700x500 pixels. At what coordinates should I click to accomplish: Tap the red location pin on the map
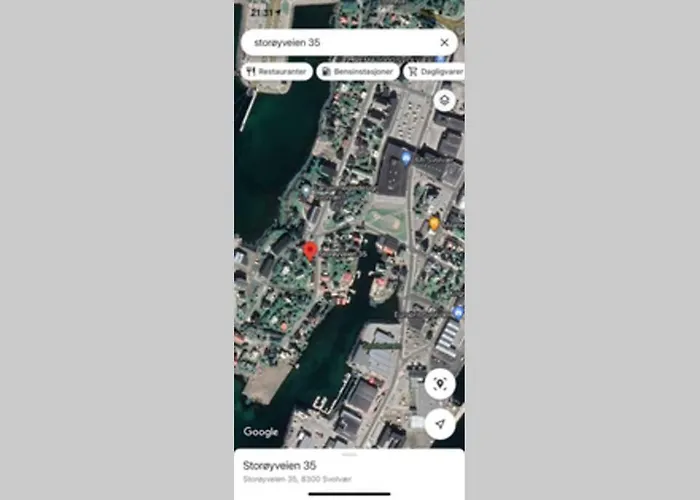click(x=310, y=250)
